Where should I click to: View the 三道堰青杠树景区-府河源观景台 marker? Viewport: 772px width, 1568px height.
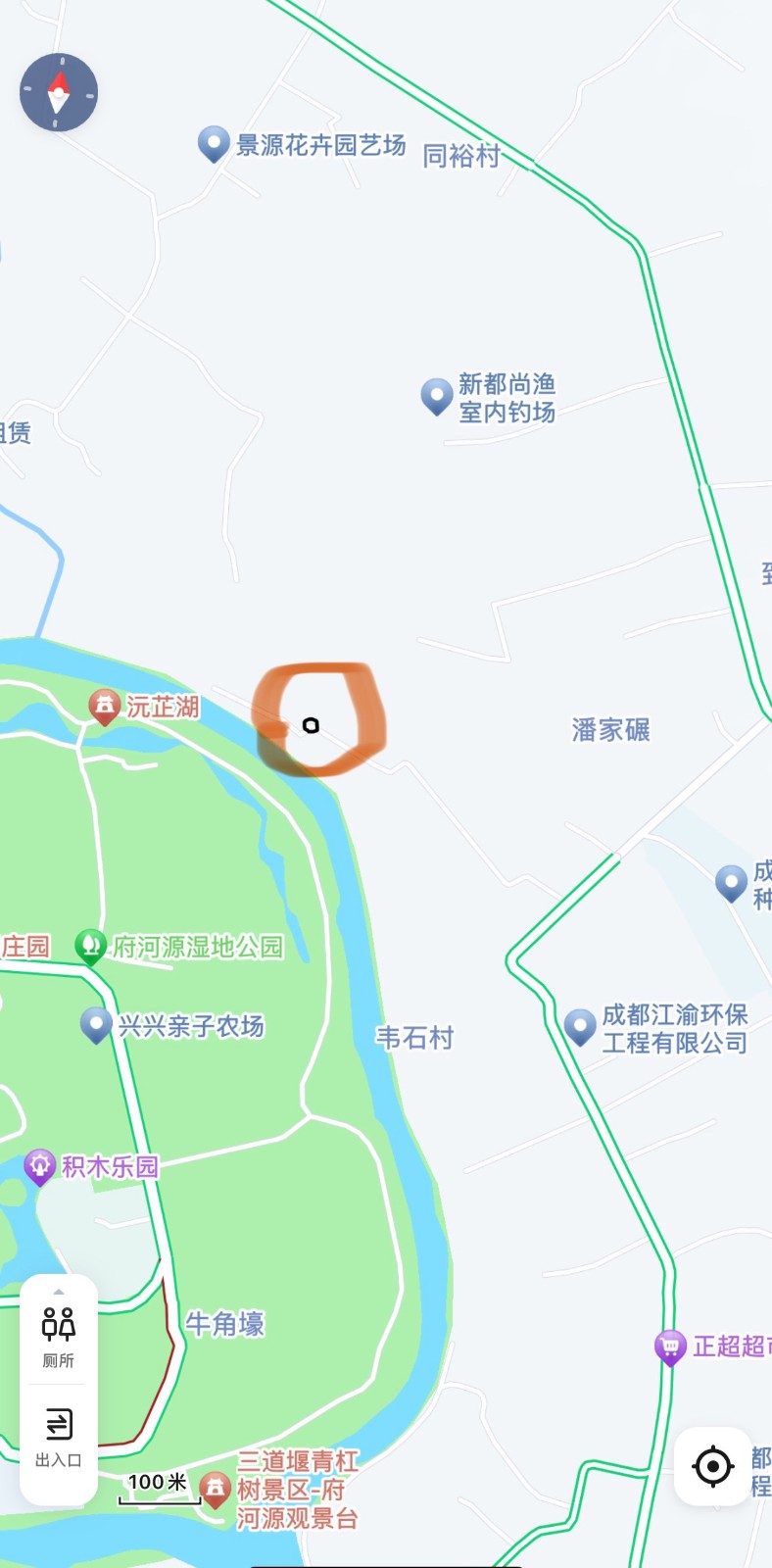216,1489
